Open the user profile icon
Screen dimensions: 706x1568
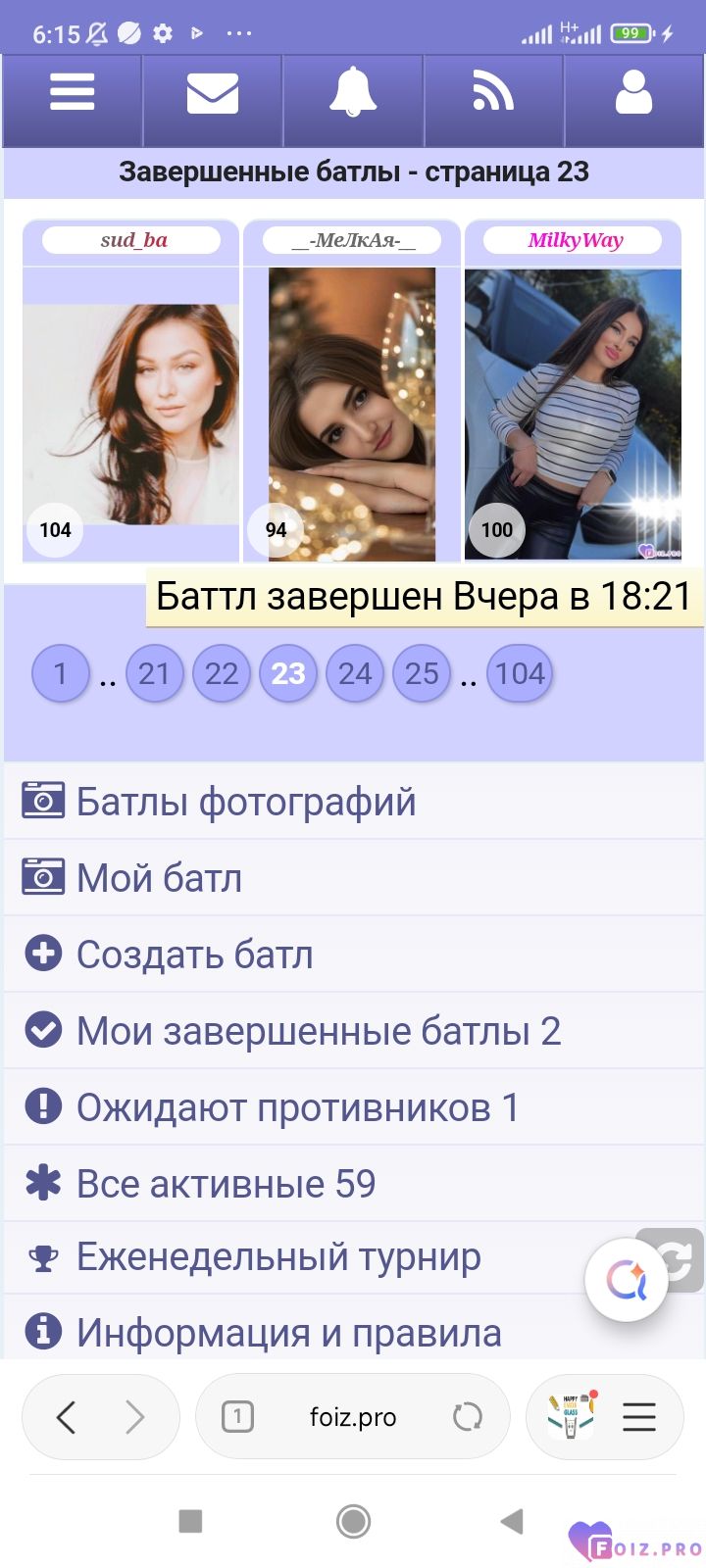click(x=633, y=94)
